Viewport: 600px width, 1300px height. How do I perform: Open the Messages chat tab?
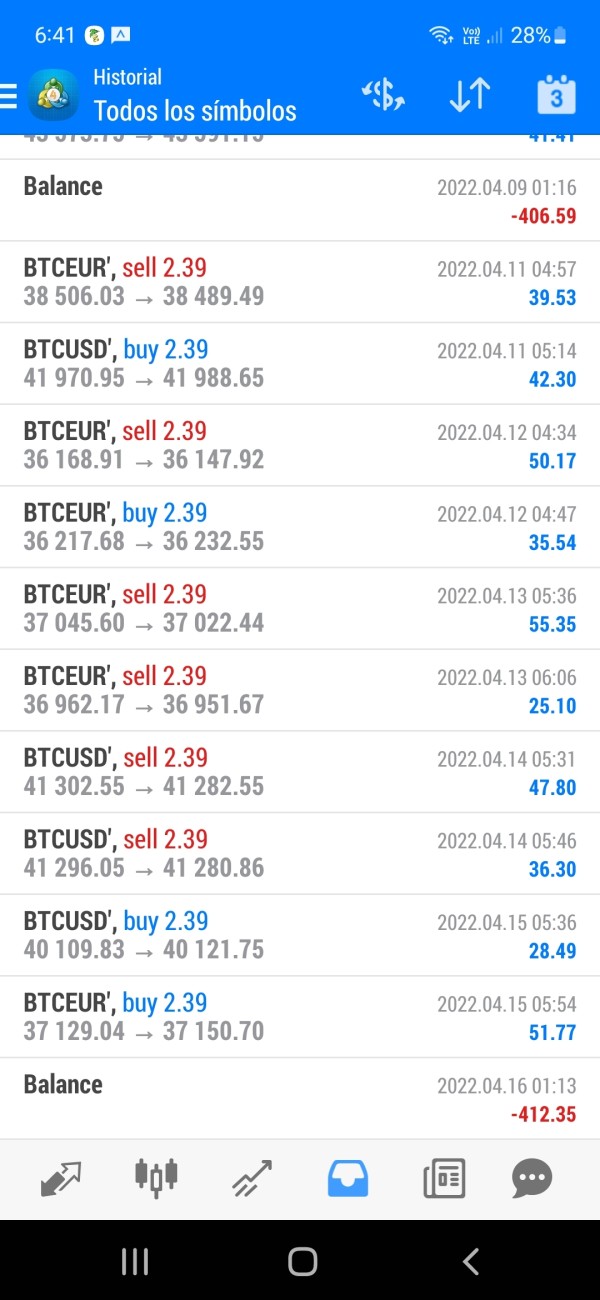click(532, 1178)
